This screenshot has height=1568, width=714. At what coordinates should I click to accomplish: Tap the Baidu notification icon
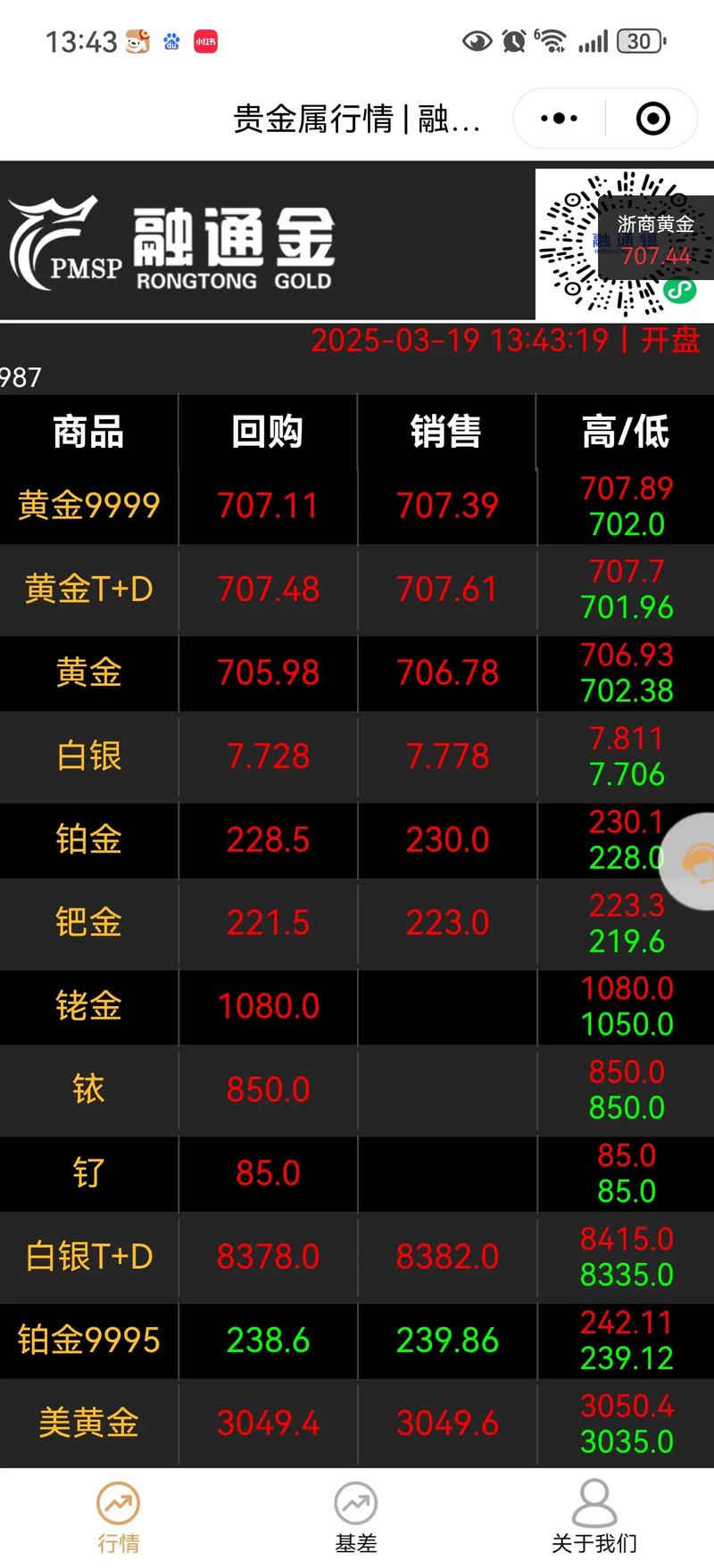[x=170, y=41]
